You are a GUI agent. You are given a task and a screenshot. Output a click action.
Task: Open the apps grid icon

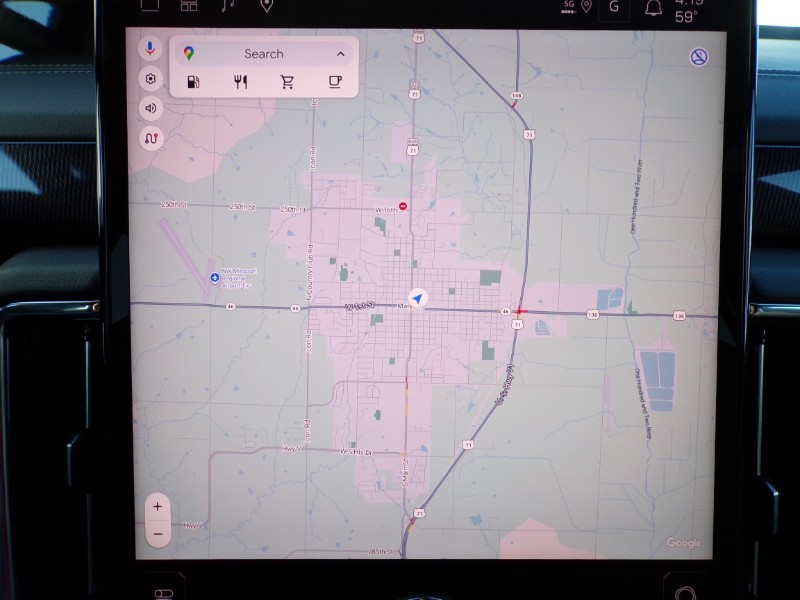pos(189,5)
